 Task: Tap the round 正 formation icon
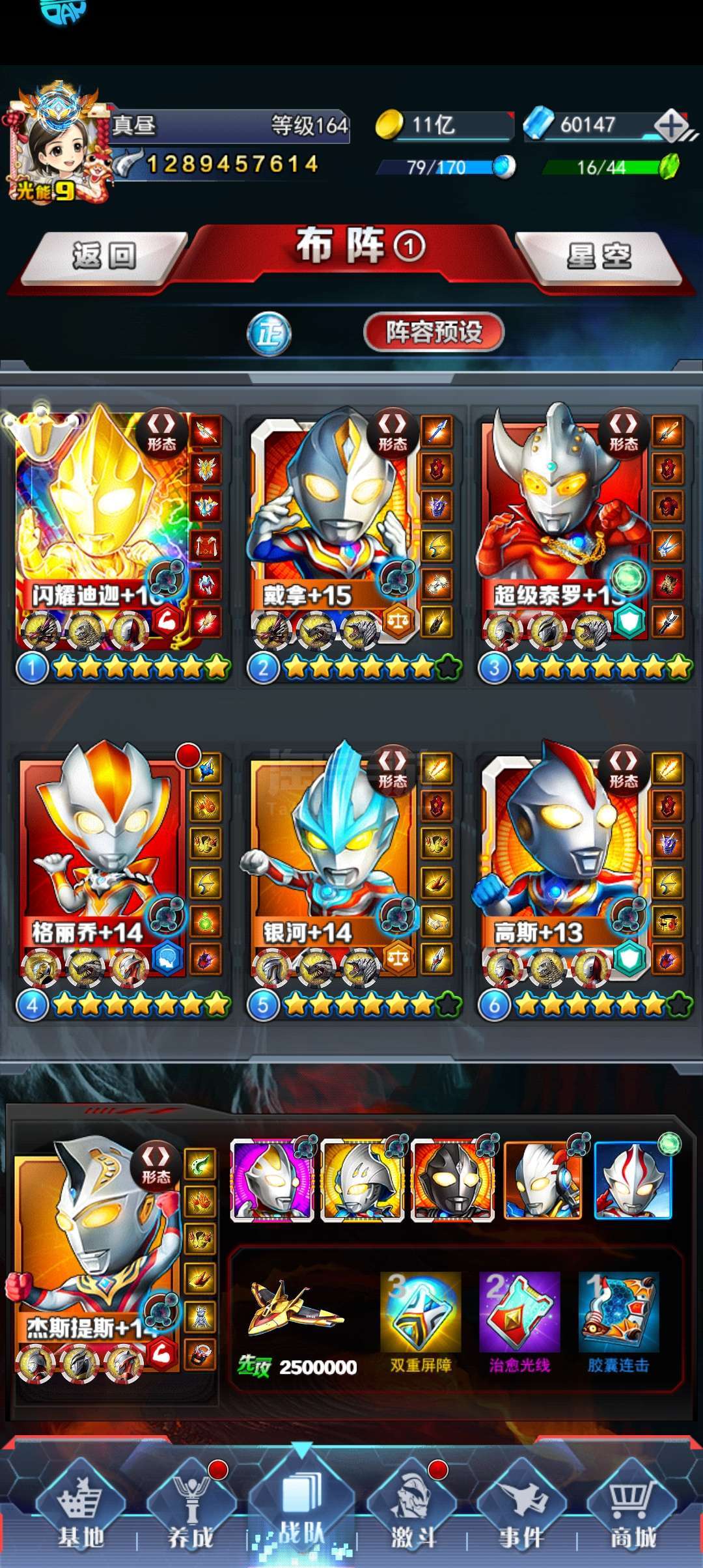(x=269, y=335)
